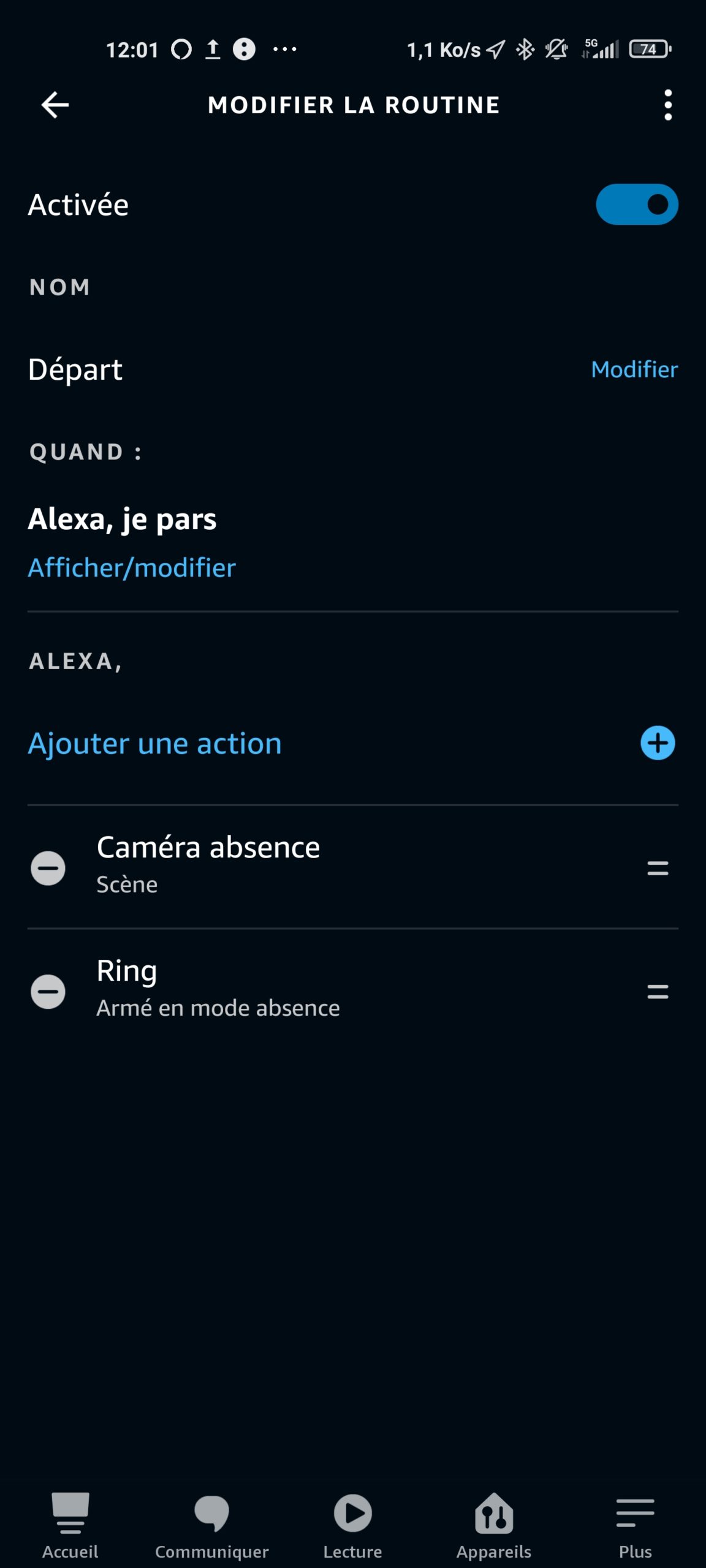This screenshot has height=1568, width=706.
Task: Remove the Caméra absence action
Action: (x=48, y=868)
